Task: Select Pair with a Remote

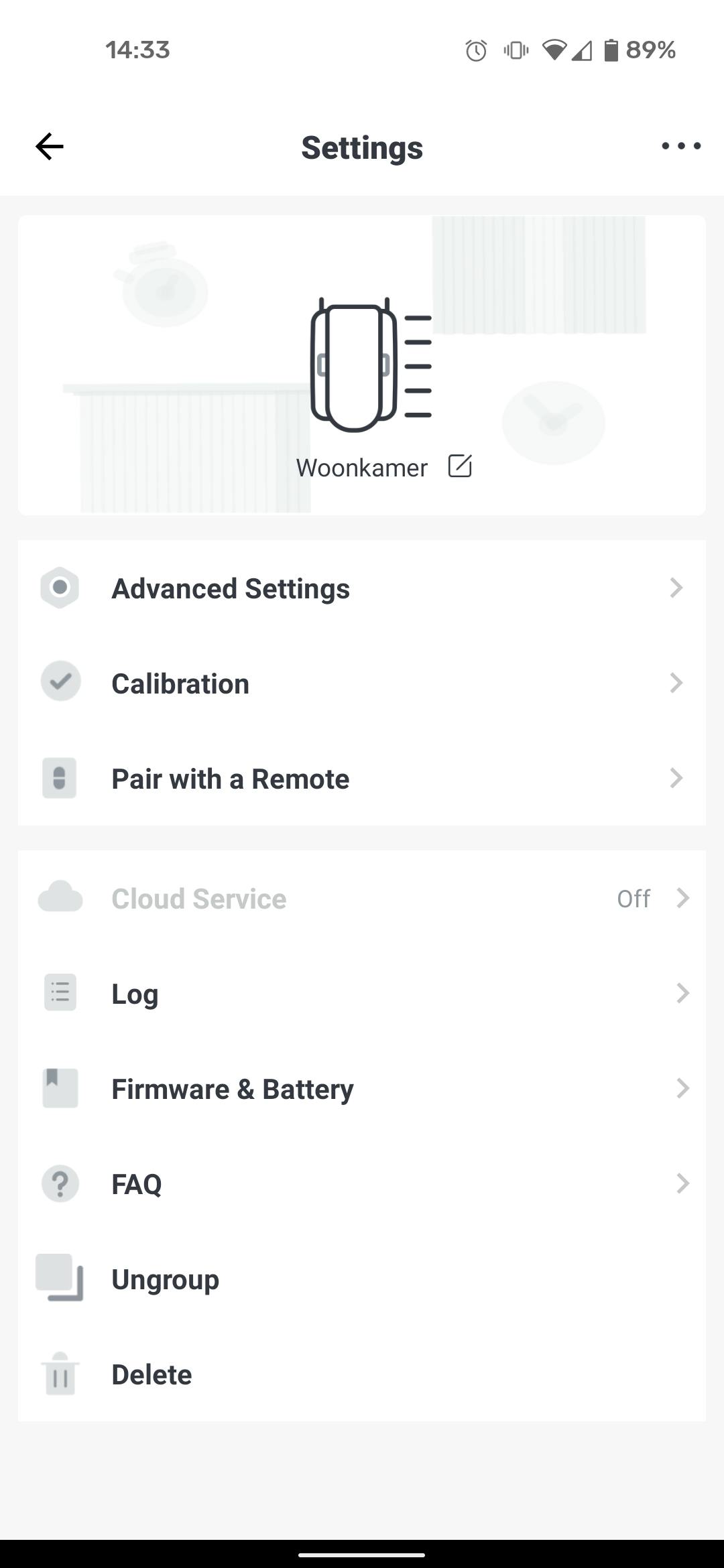Action: point(362,779)
